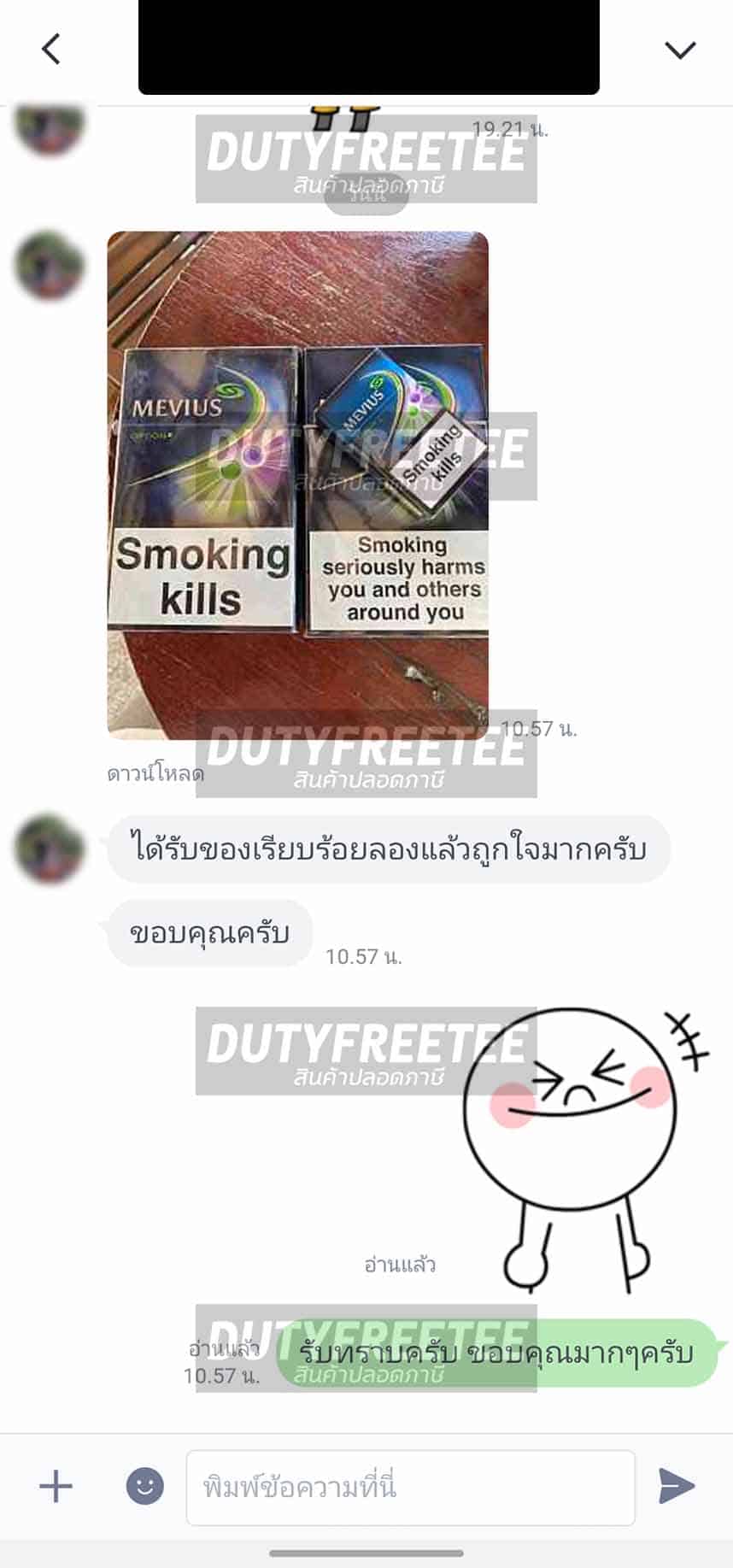Image resolution: width=733 pixels, height=1568 pixels.
Task: Open the plus attachment menu
Action: point(56,1486)
